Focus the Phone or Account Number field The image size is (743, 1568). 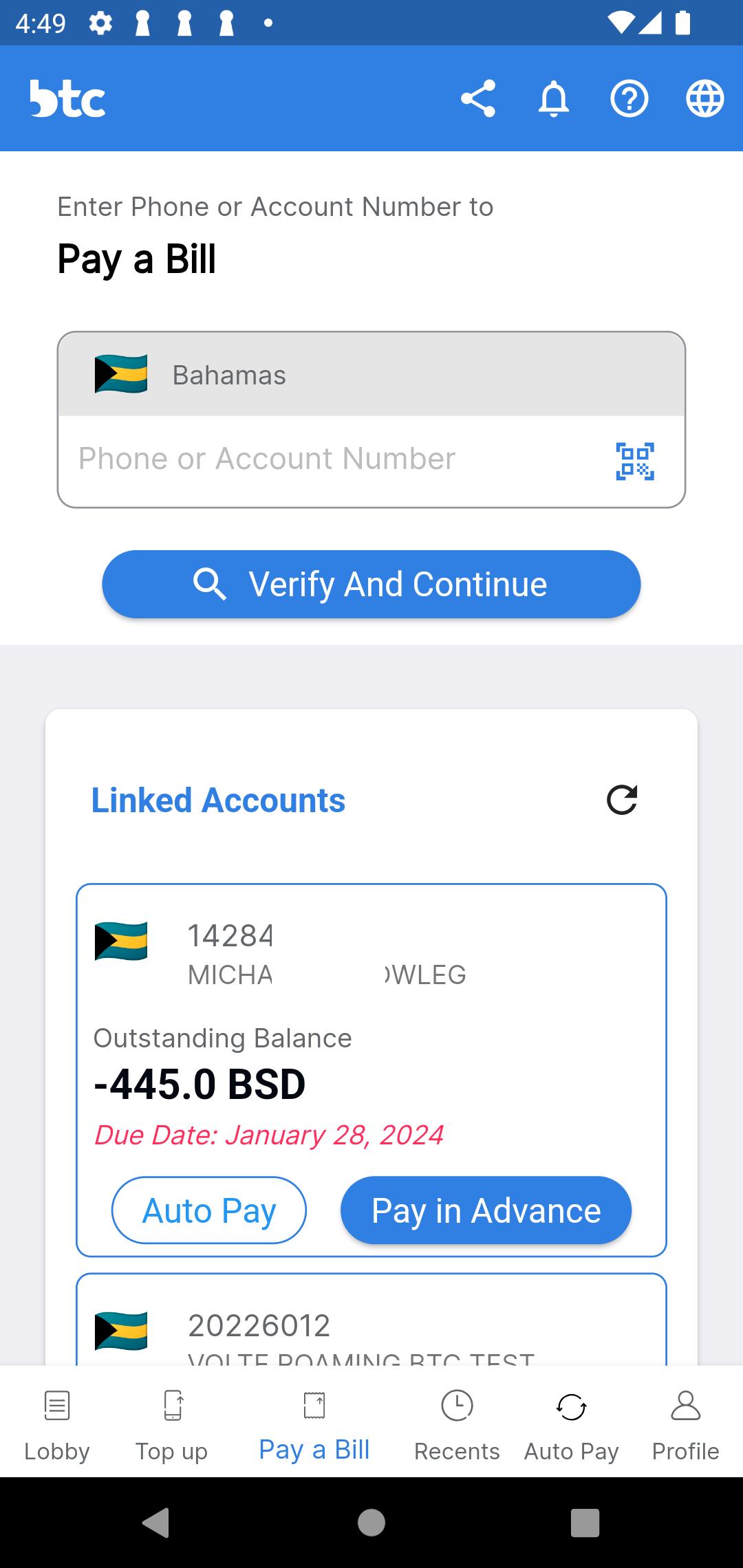(330, 459)
